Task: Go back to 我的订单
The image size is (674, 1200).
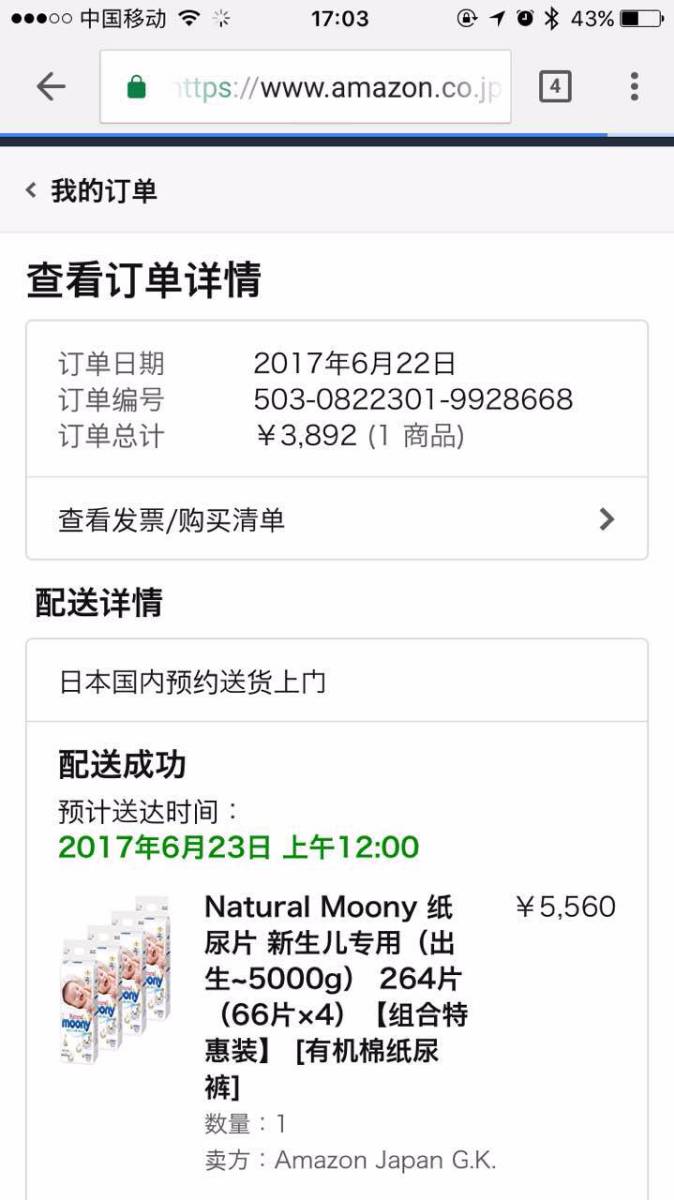Action: pos(92,191)
